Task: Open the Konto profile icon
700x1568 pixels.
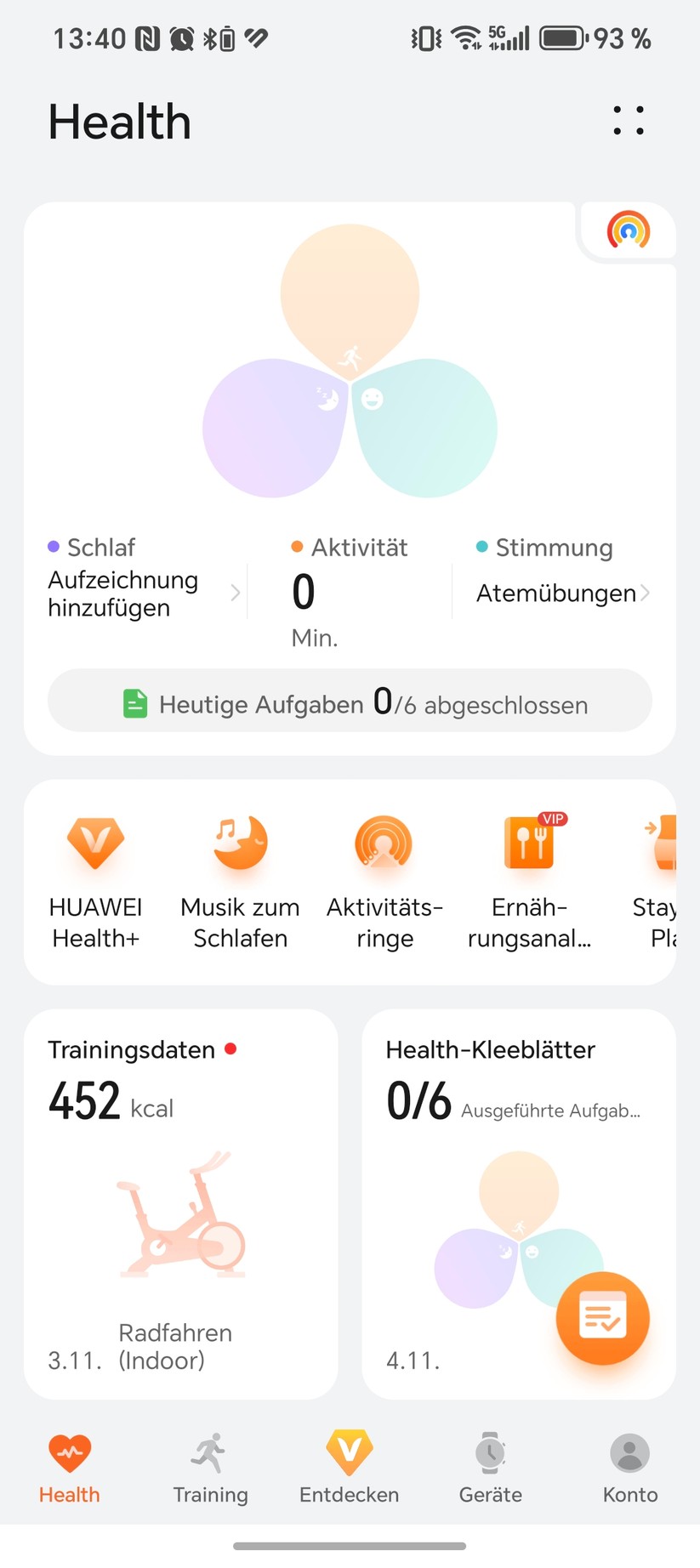Action: (x=629, y=1467)
